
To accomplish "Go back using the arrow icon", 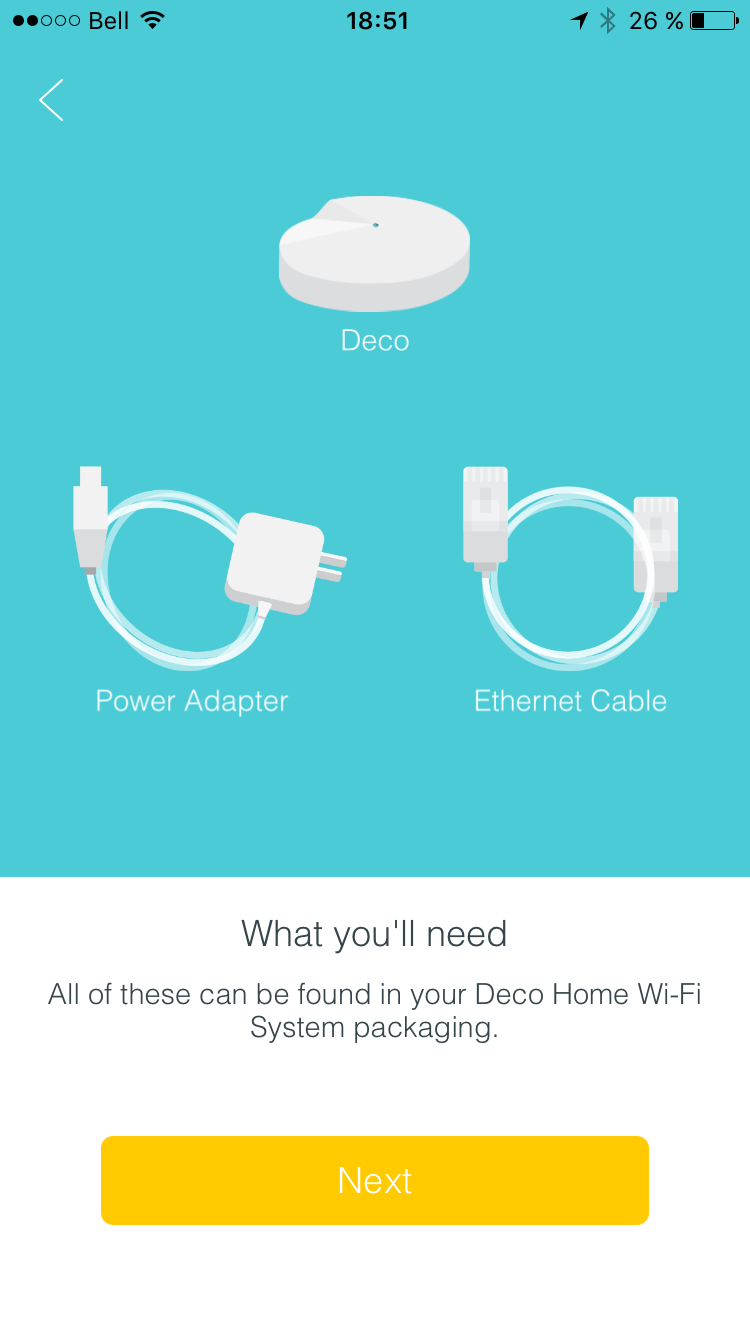I will pyautogui.click(x=51, y=100).
